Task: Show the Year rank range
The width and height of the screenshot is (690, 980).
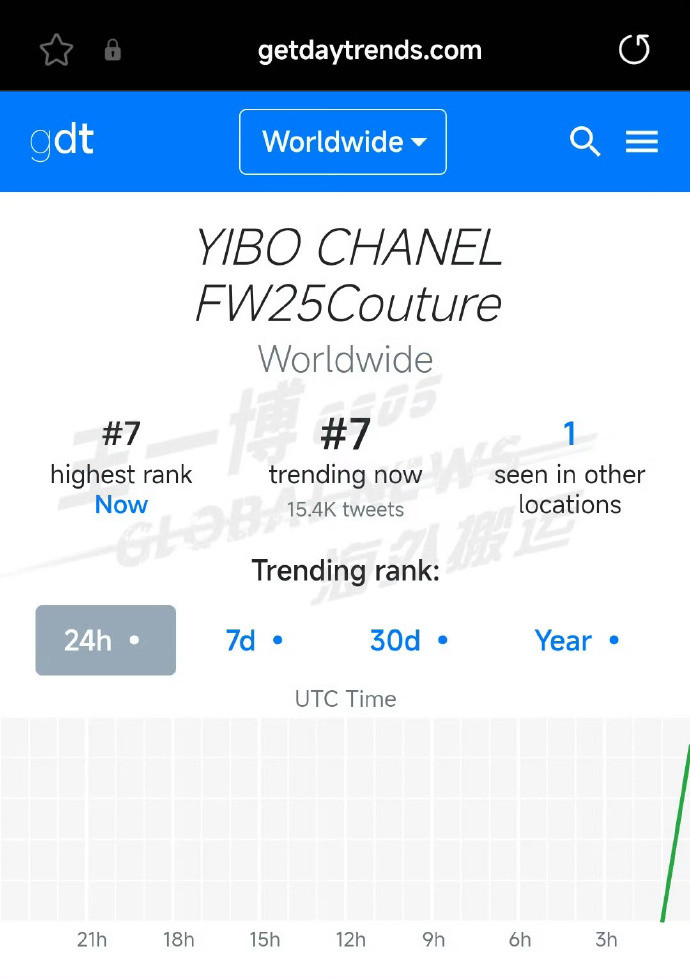Action: [576, 640]
